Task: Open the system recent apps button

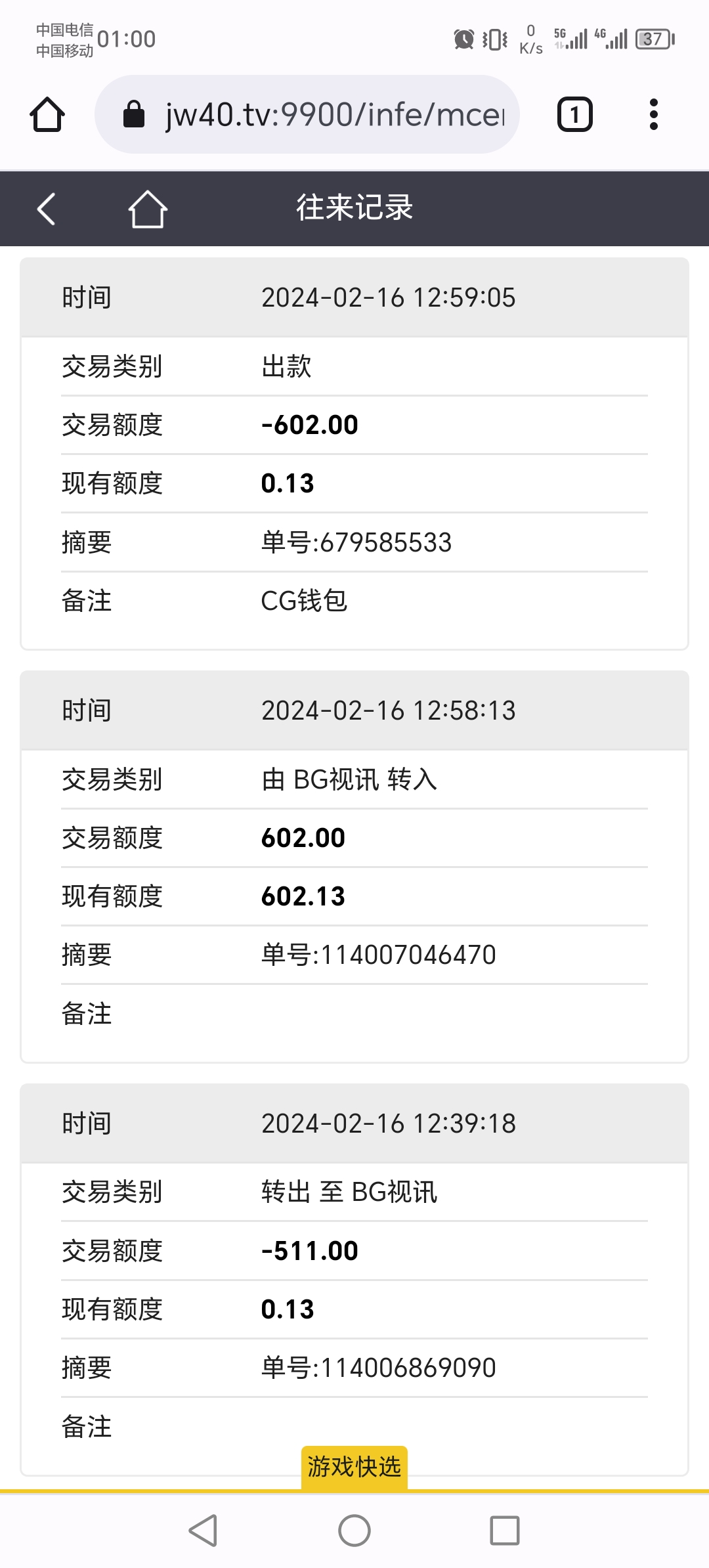Action: [505, 1531]
